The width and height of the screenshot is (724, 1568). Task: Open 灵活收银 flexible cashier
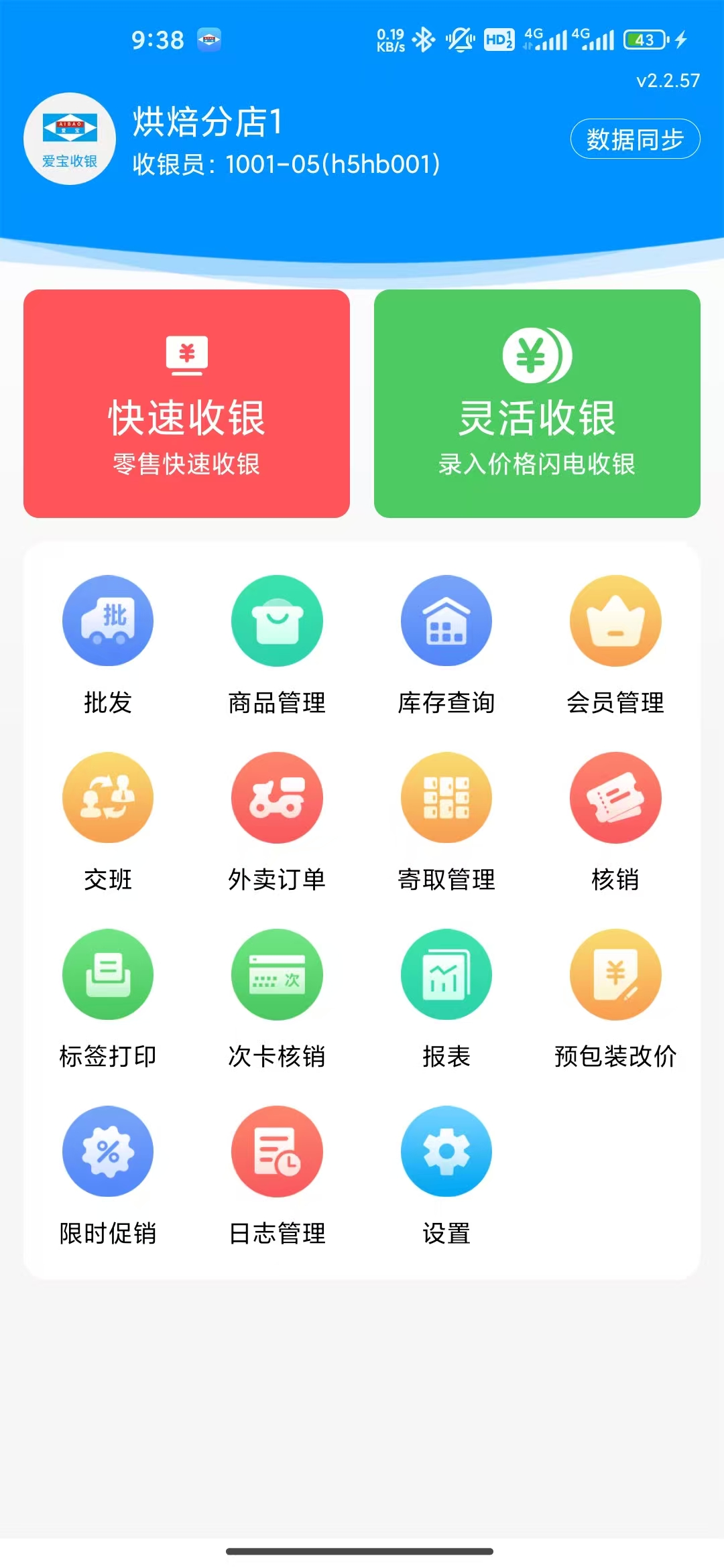(537, 403)
